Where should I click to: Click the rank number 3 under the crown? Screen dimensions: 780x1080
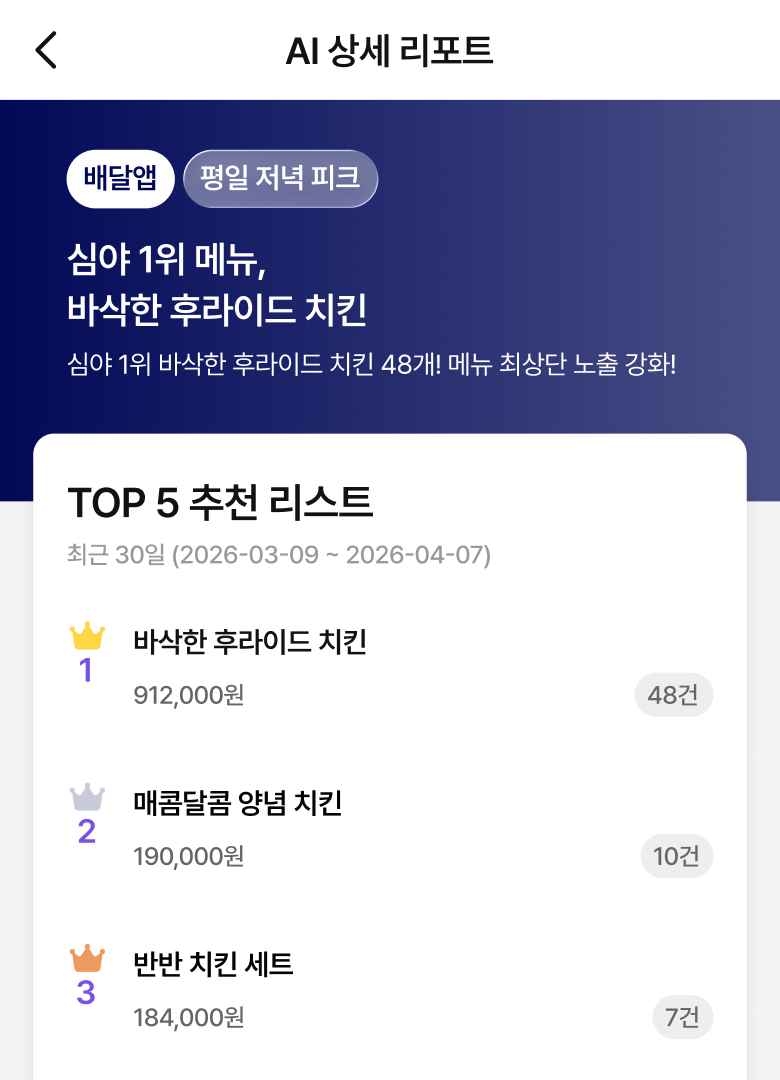click(85, 991)
